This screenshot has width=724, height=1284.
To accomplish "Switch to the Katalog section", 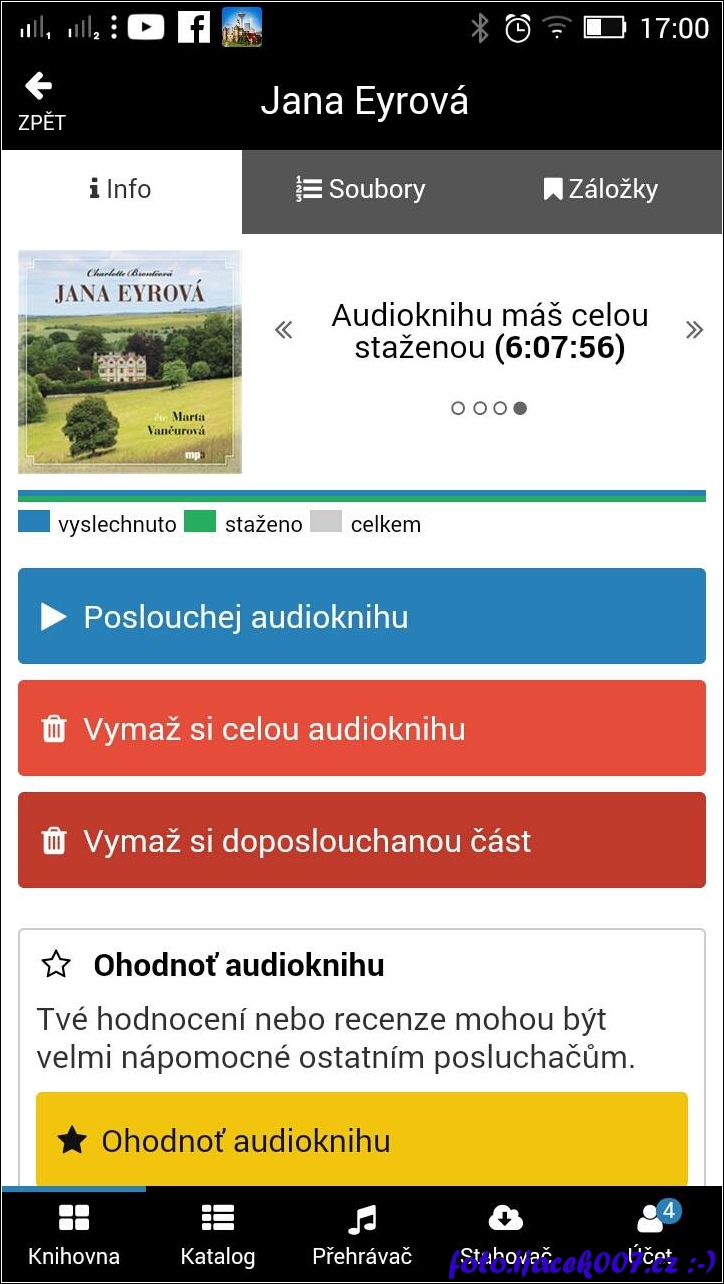I will click(218, 1236).
